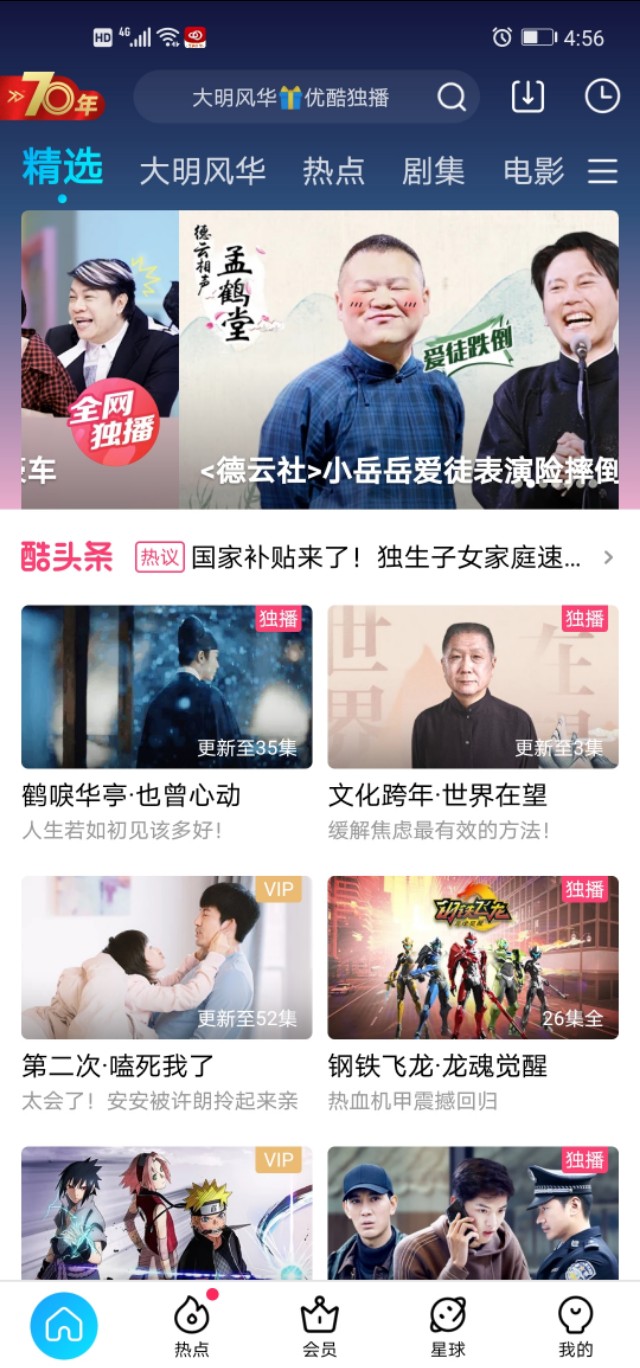The image size is (640, 1368).
Task: Open the 我的 profile tab
Action: click(576, 1325)
